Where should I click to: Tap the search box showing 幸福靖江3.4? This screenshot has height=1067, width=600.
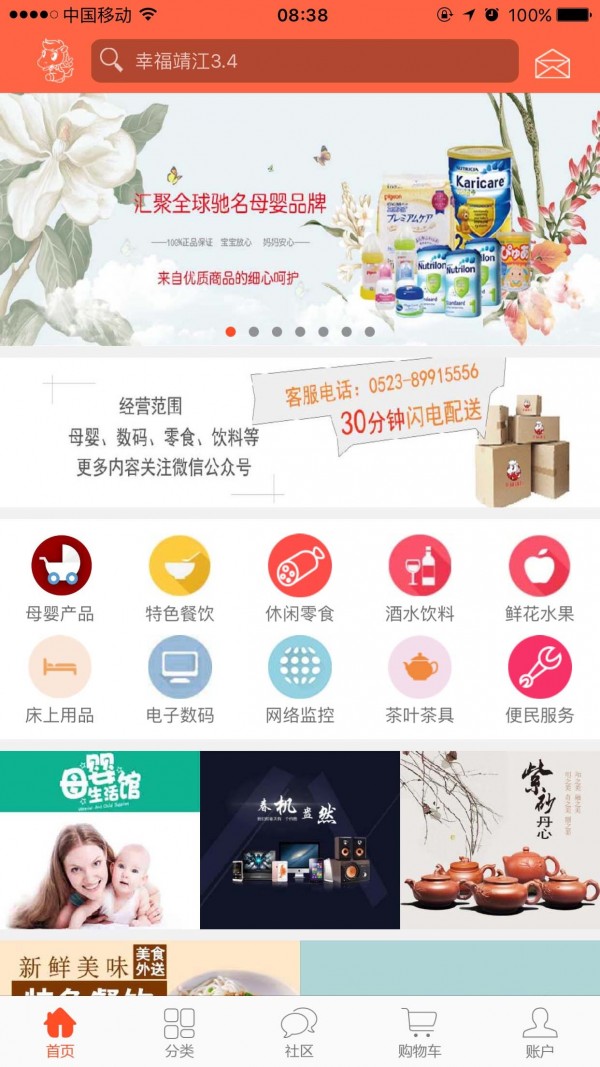305,61
